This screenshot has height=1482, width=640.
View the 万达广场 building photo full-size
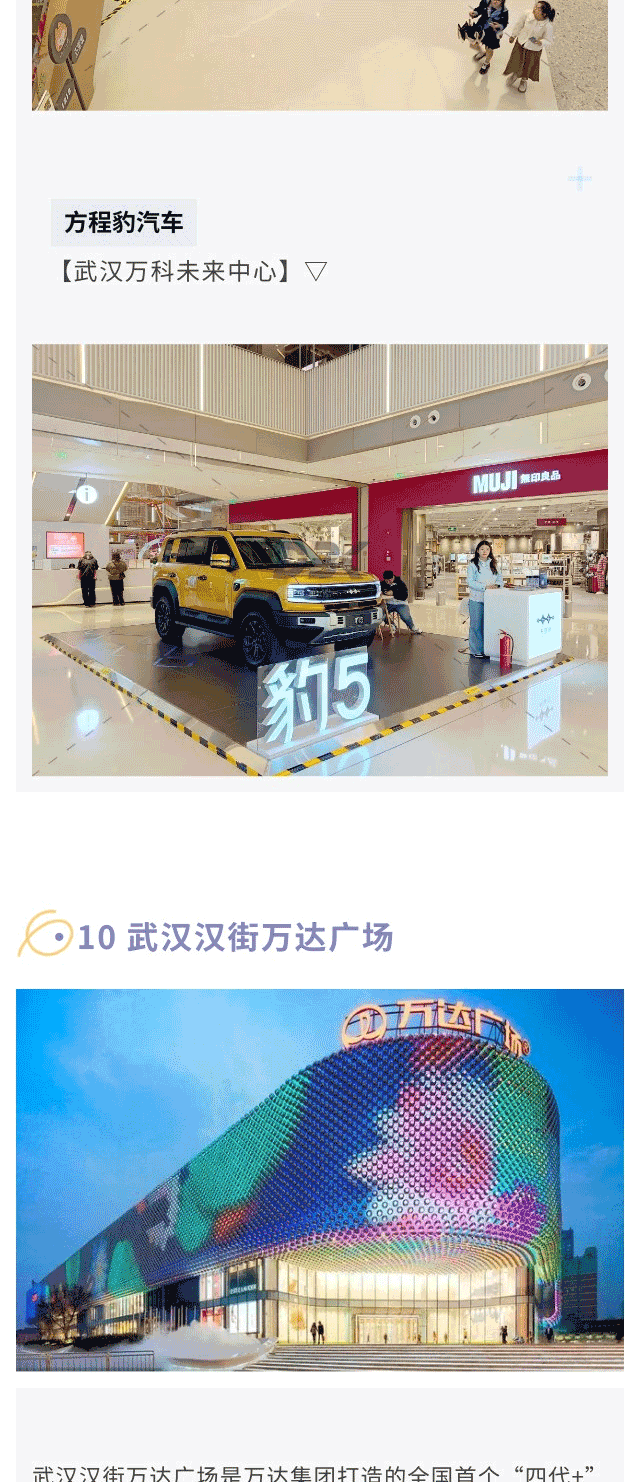[x=320, y=1180]
